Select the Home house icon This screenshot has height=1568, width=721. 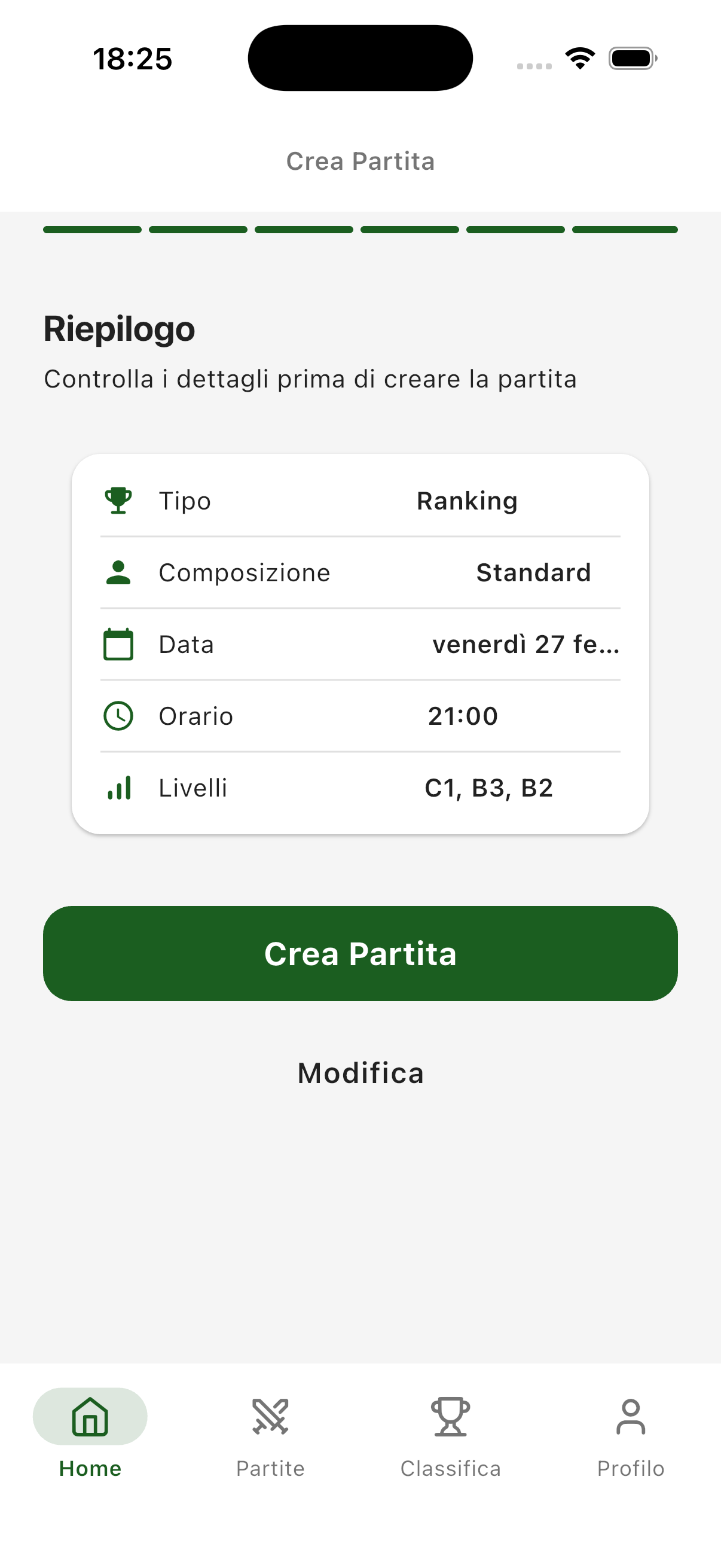pyautogui.click(x=90, y=1416)
